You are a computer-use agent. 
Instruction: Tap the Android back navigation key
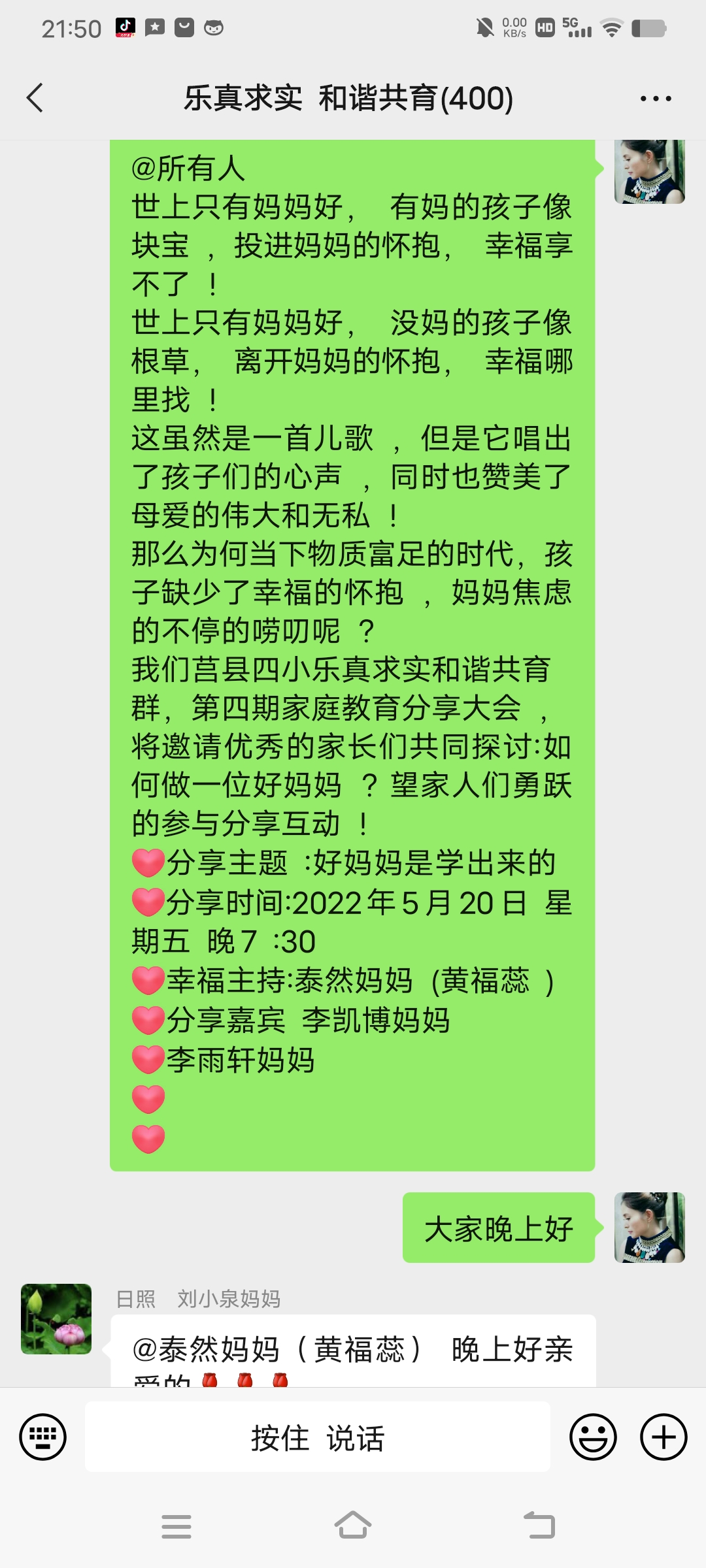point(537,1526)
